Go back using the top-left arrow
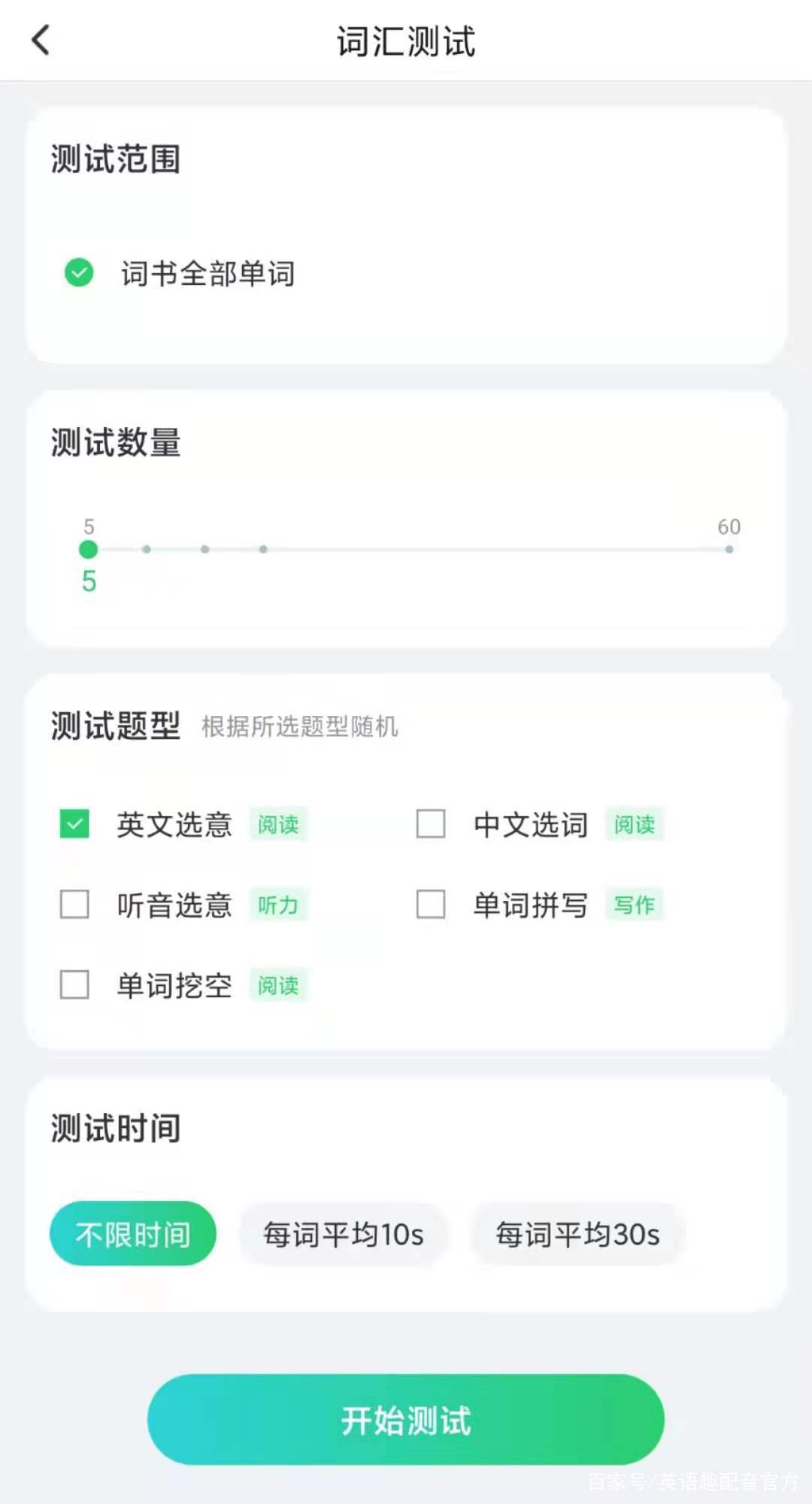The width and height of the screenshot is (812, 1504). (41, 40)
